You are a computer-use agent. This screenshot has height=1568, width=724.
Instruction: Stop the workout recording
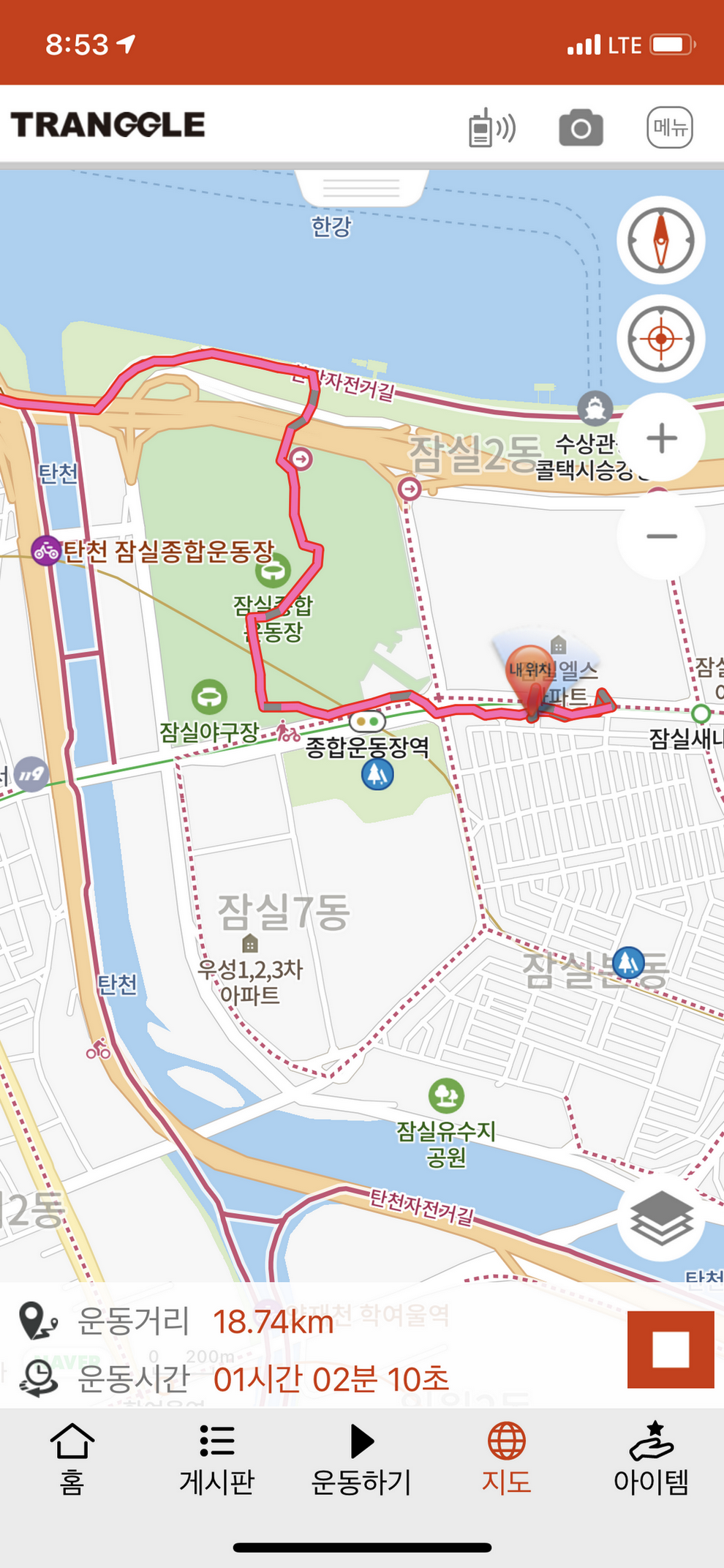click(670, 1349)
